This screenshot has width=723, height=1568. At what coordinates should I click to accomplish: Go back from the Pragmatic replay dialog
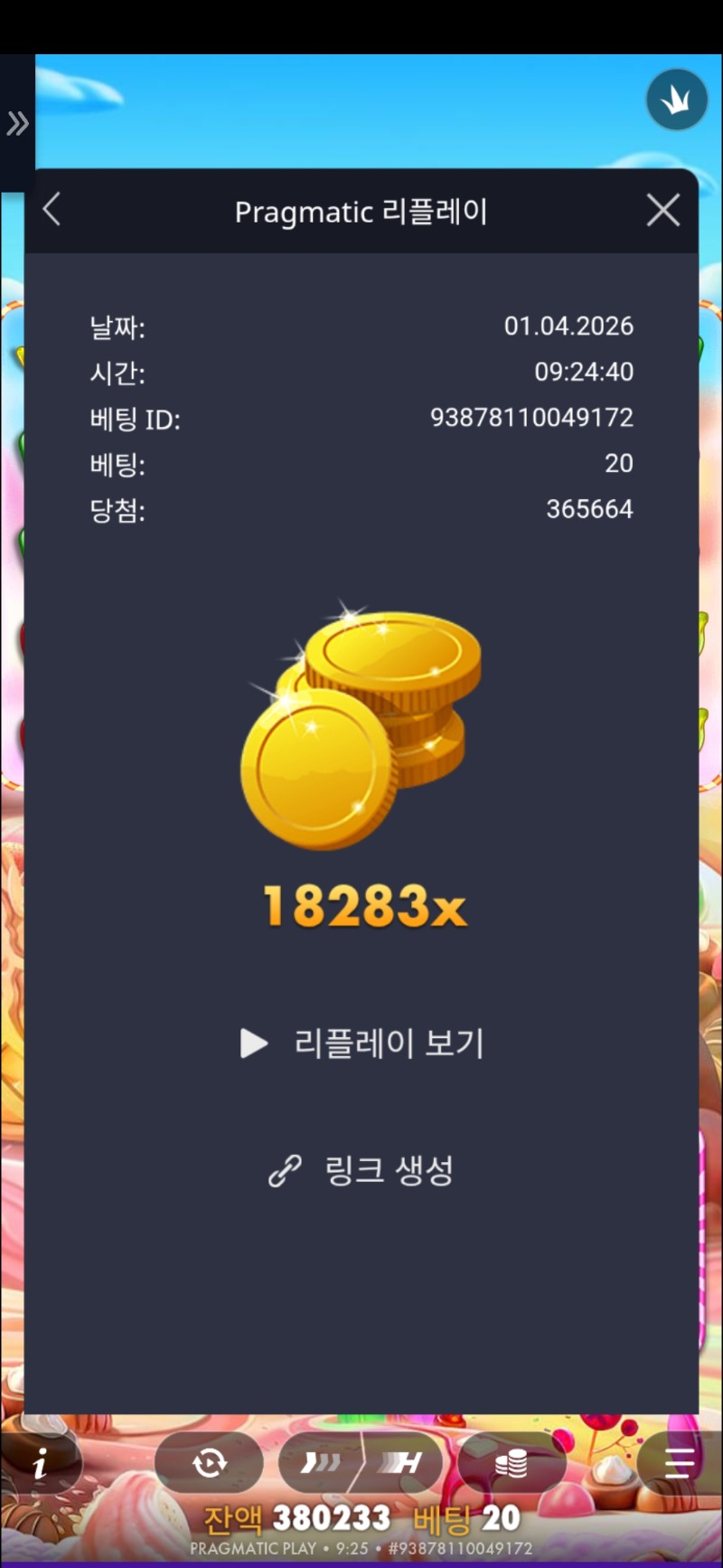click(x=52, y=210)
